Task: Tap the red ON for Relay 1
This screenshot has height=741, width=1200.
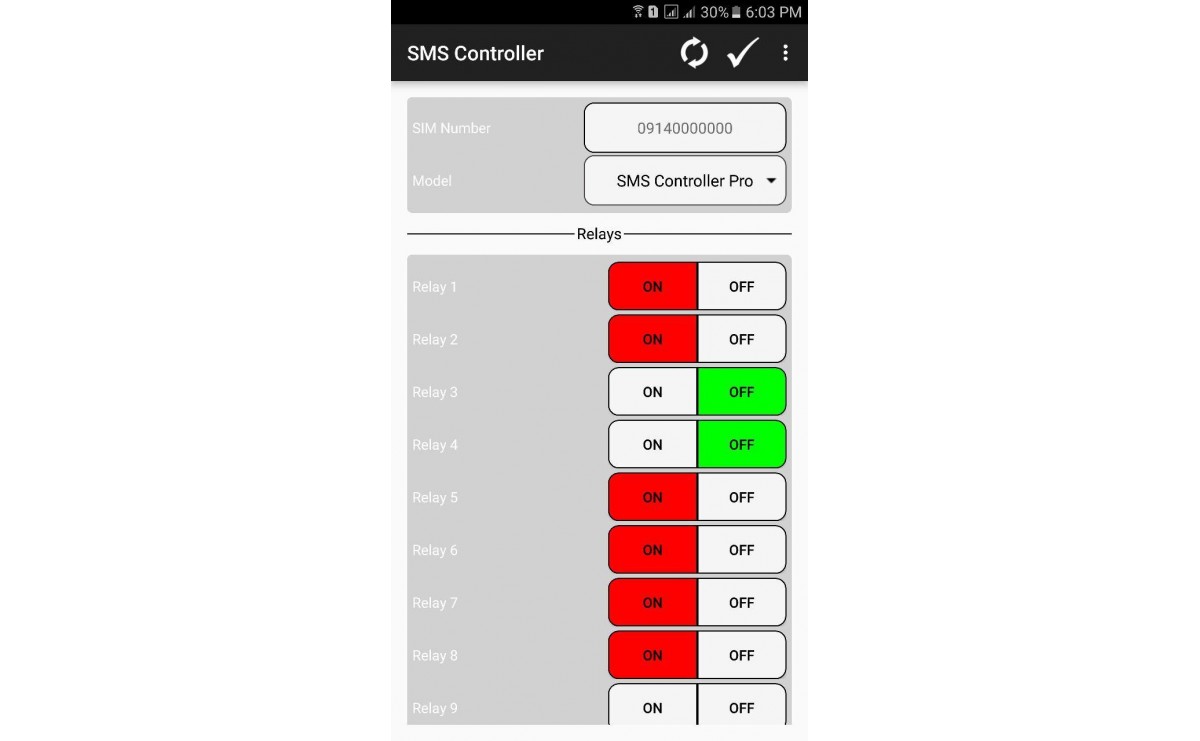Action: (653, 287)
